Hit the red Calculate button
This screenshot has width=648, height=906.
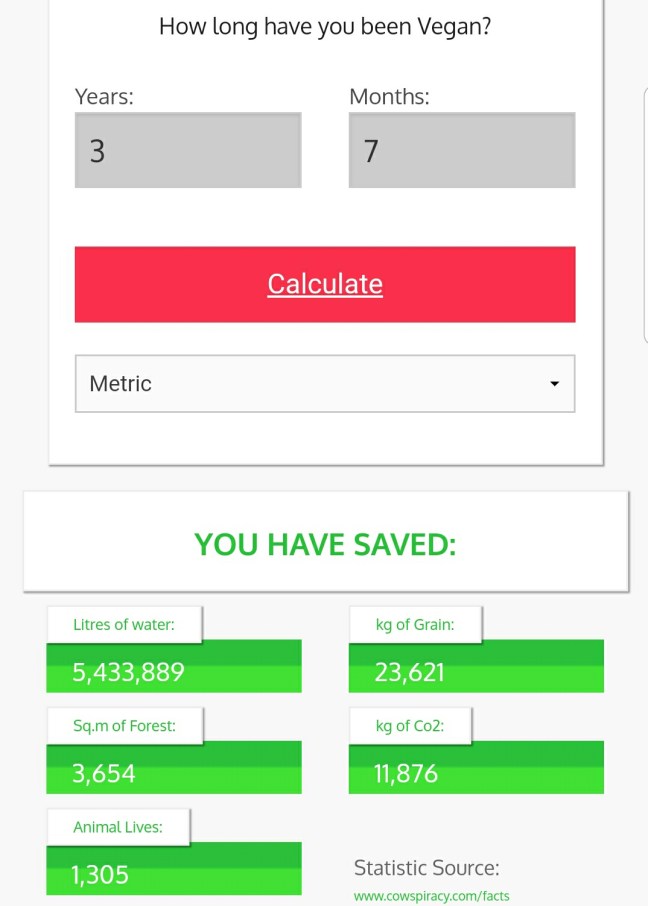pos(324,284)
